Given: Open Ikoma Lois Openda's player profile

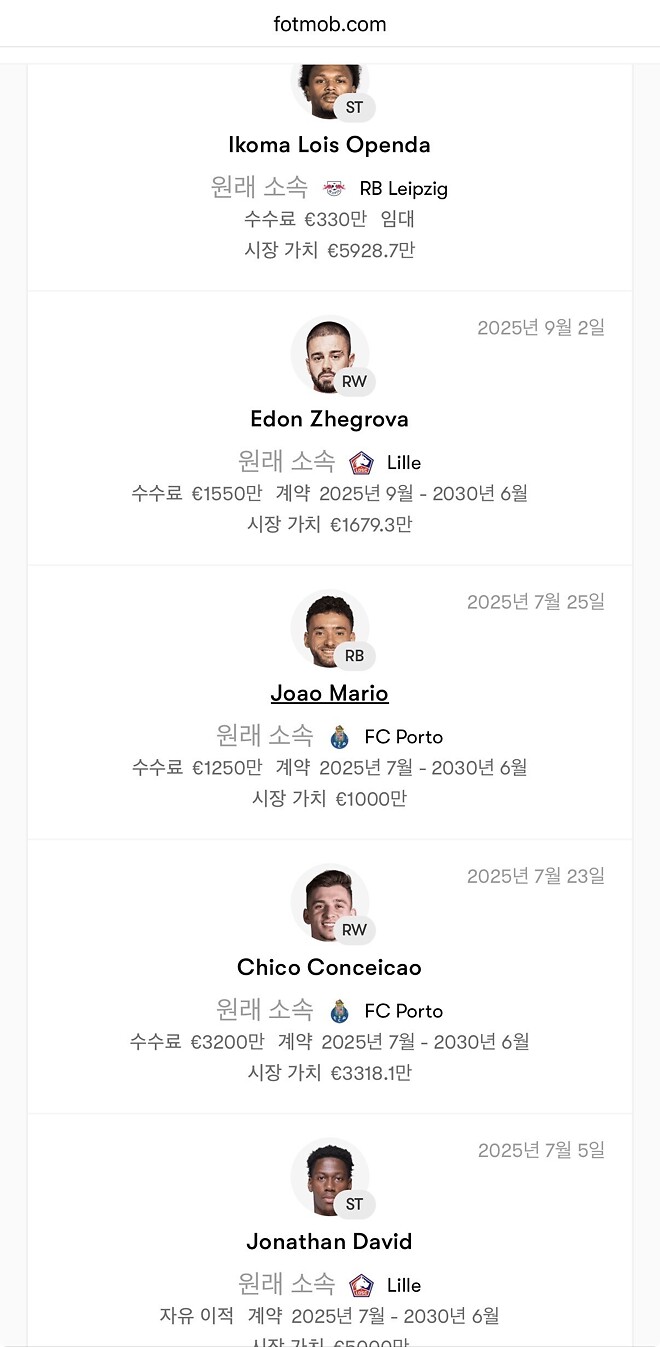Looking at the screenshot, I should click(329, 145).
